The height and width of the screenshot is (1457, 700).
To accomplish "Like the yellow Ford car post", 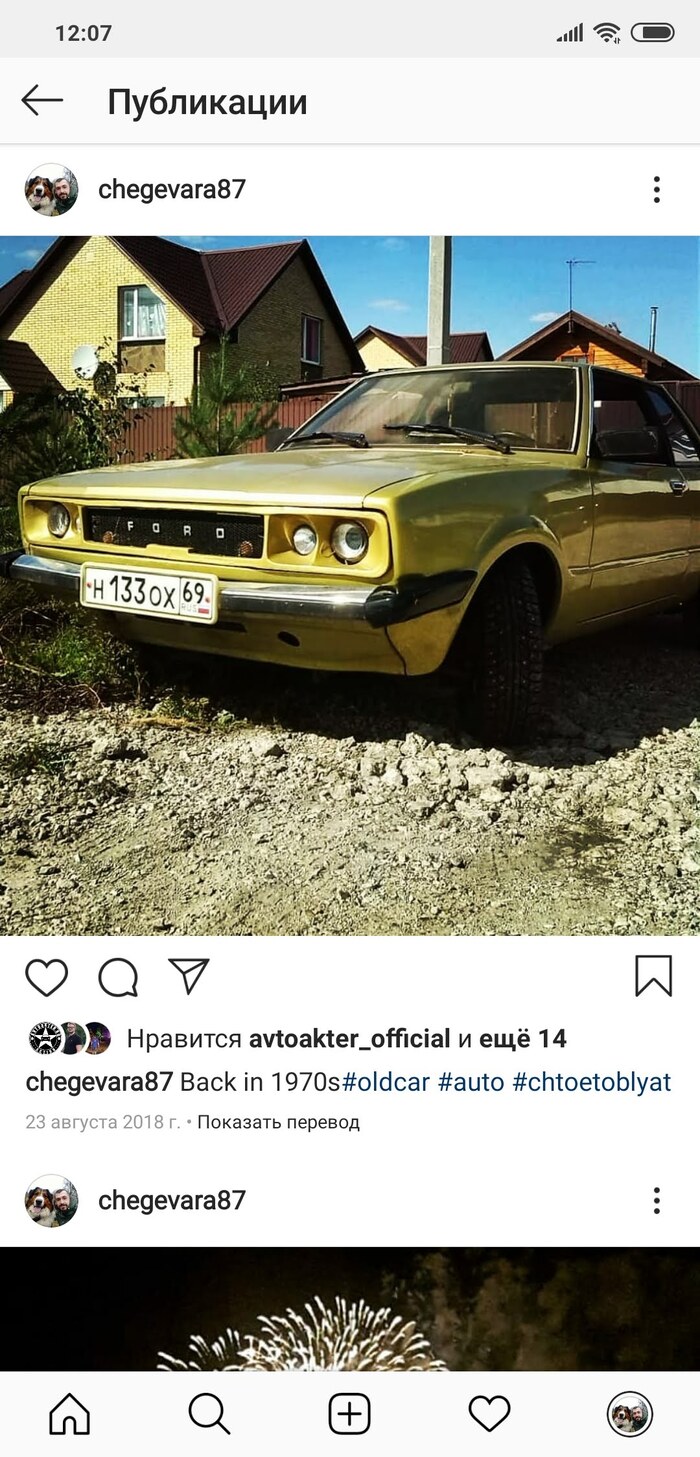I will coord(46,977).
